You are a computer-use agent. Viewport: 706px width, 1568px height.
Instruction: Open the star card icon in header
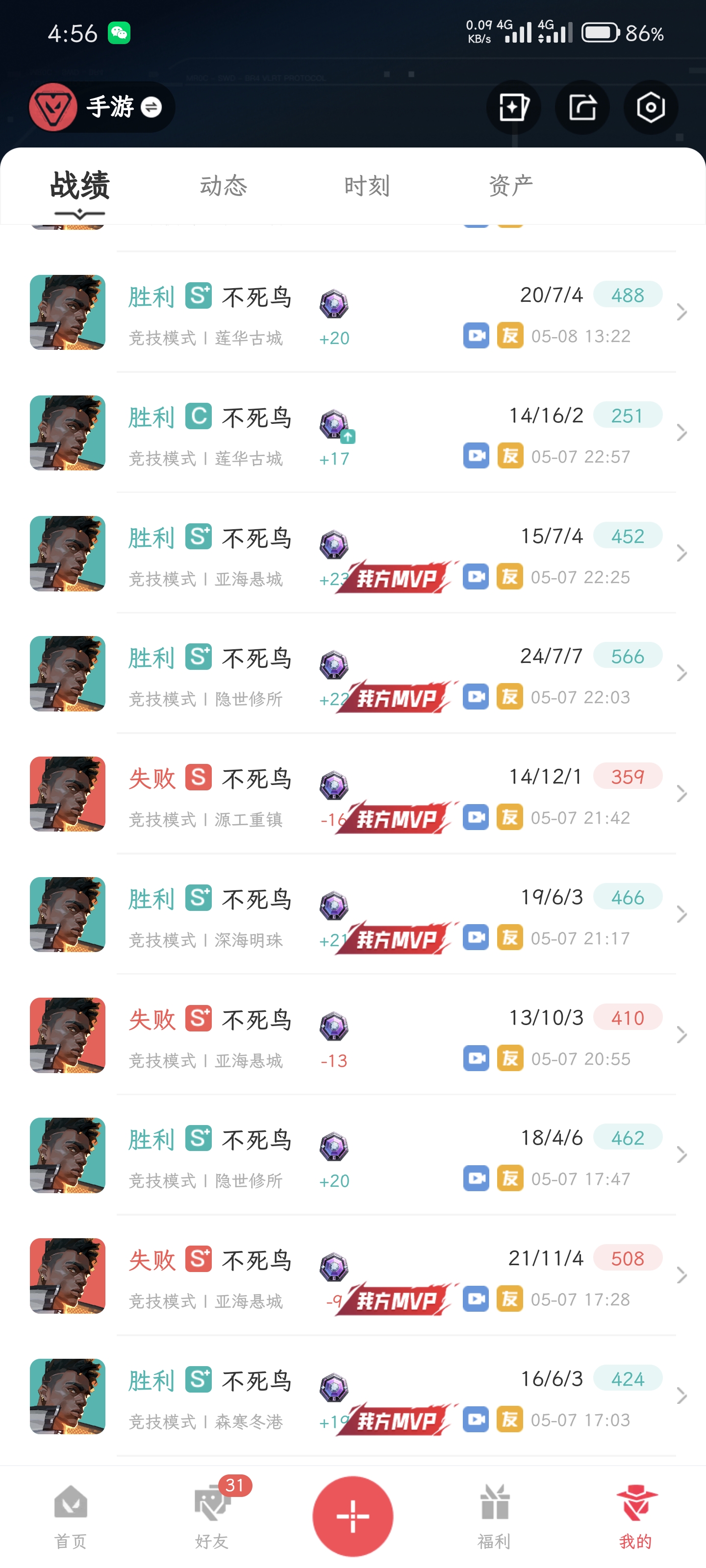pyautogui.click(x=513, y=108)
